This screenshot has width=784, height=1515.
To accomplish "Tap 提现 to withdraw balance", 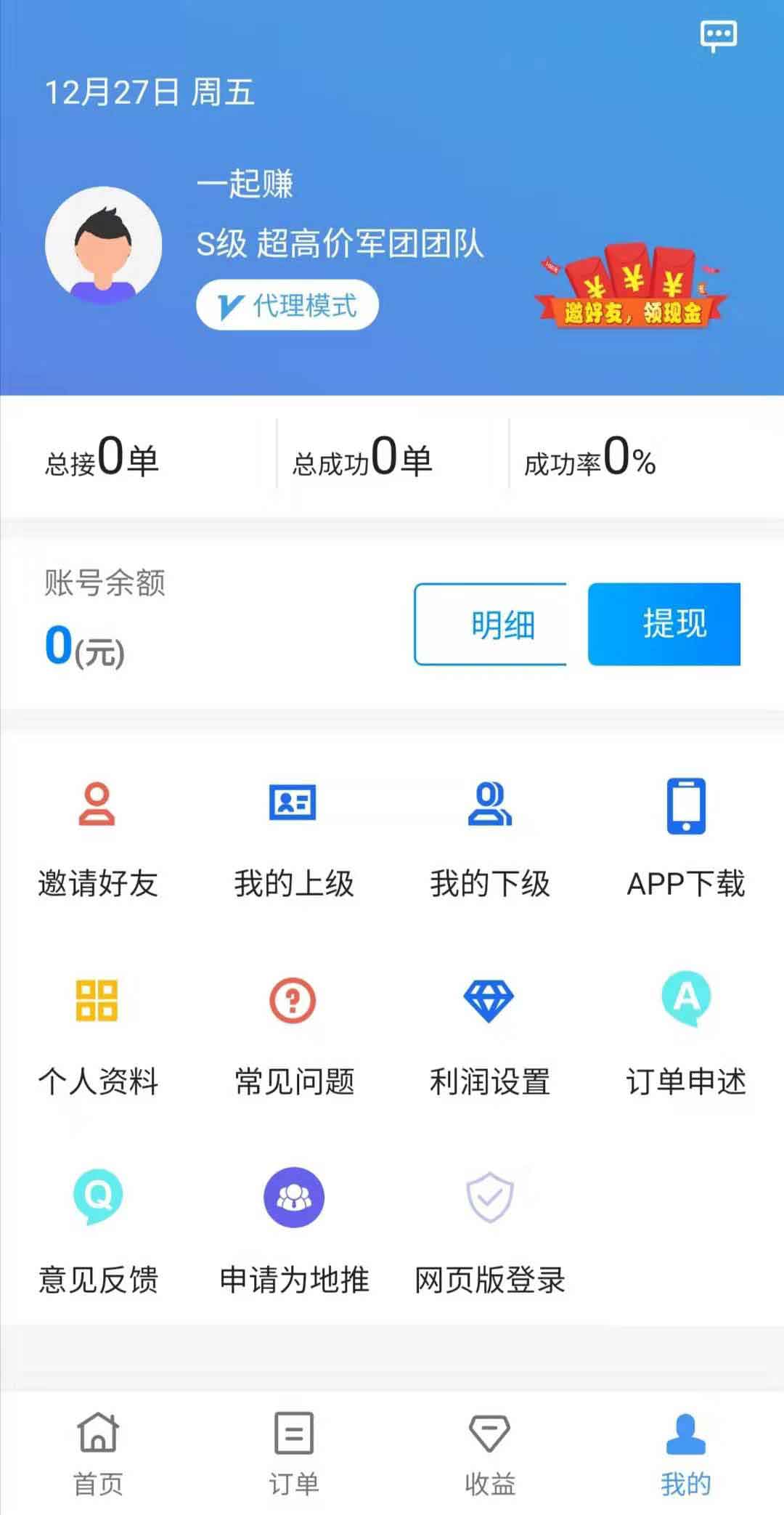I will (x=664, y=625).
